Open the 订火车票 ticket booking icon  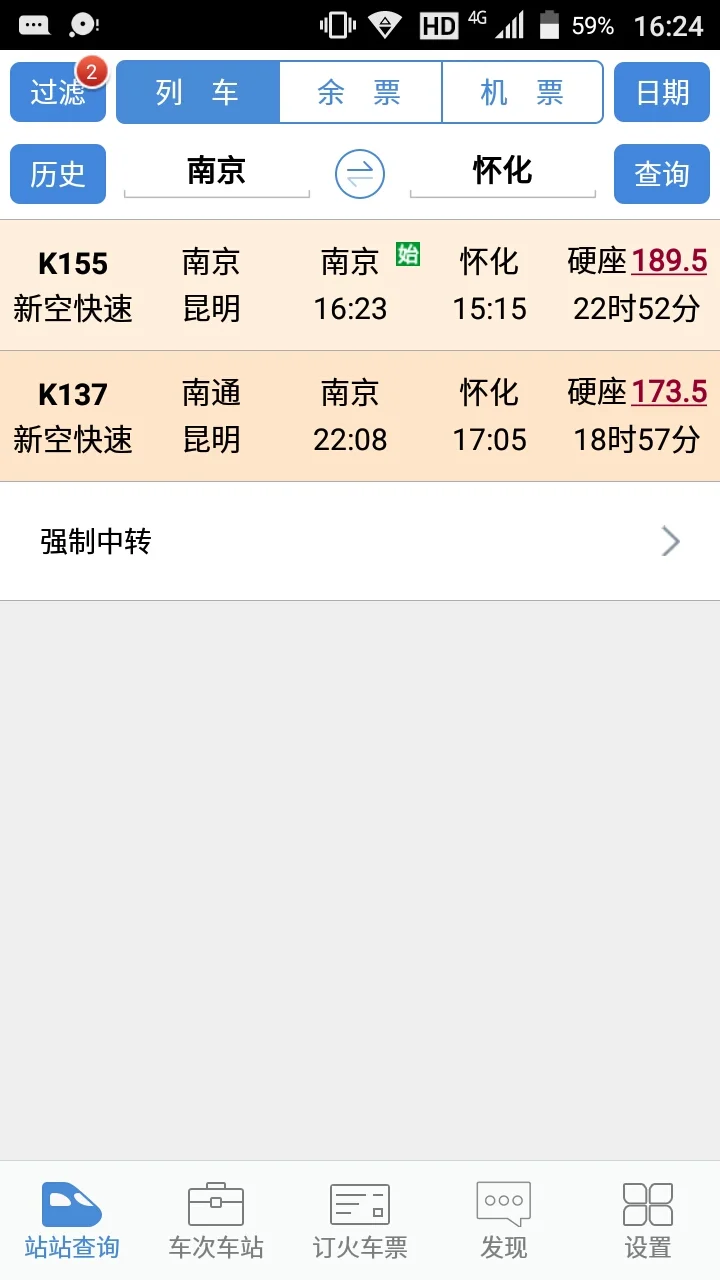(x=358, y=1218)
